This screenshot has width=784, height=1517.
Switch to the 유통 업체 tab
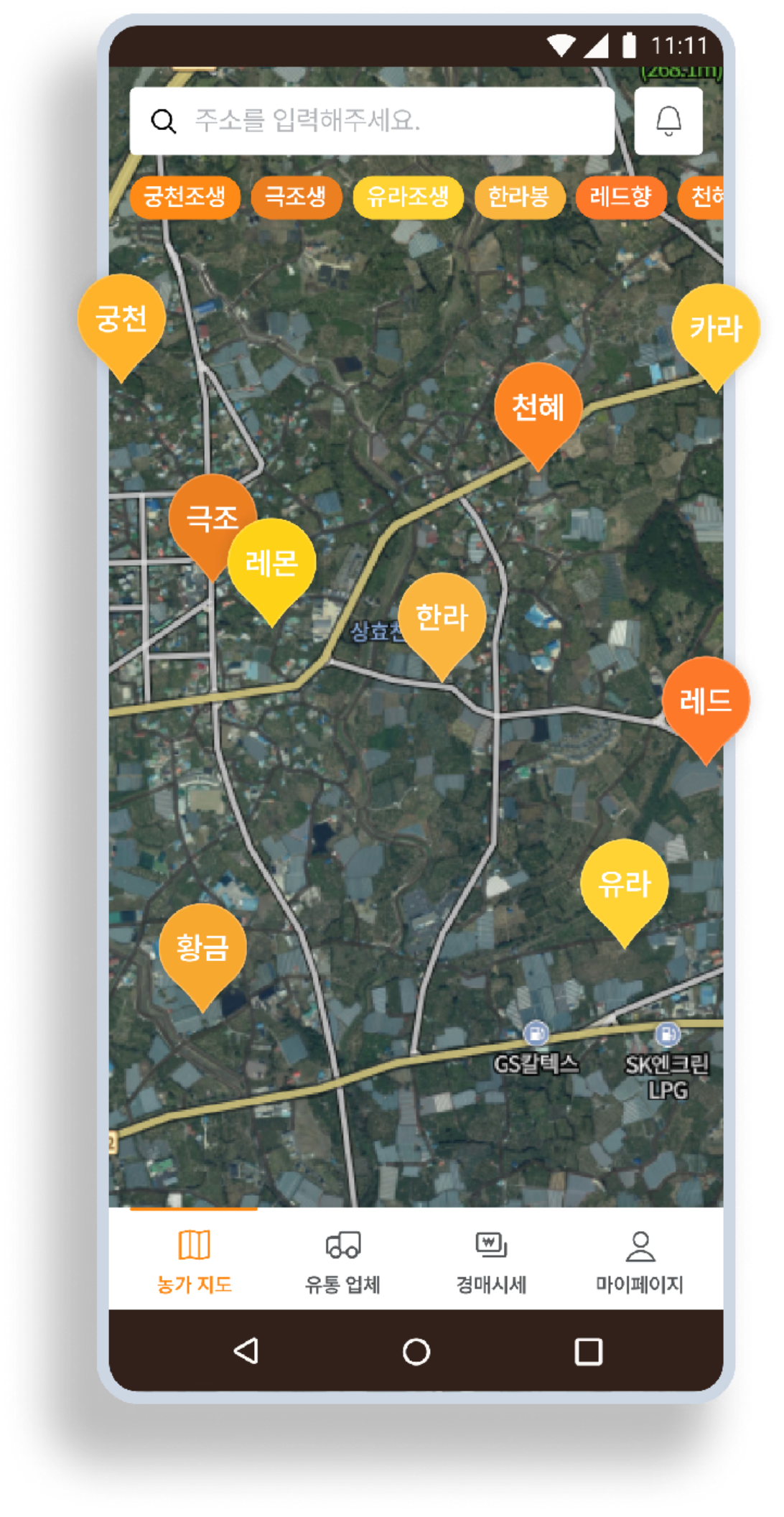[342, 1262]
